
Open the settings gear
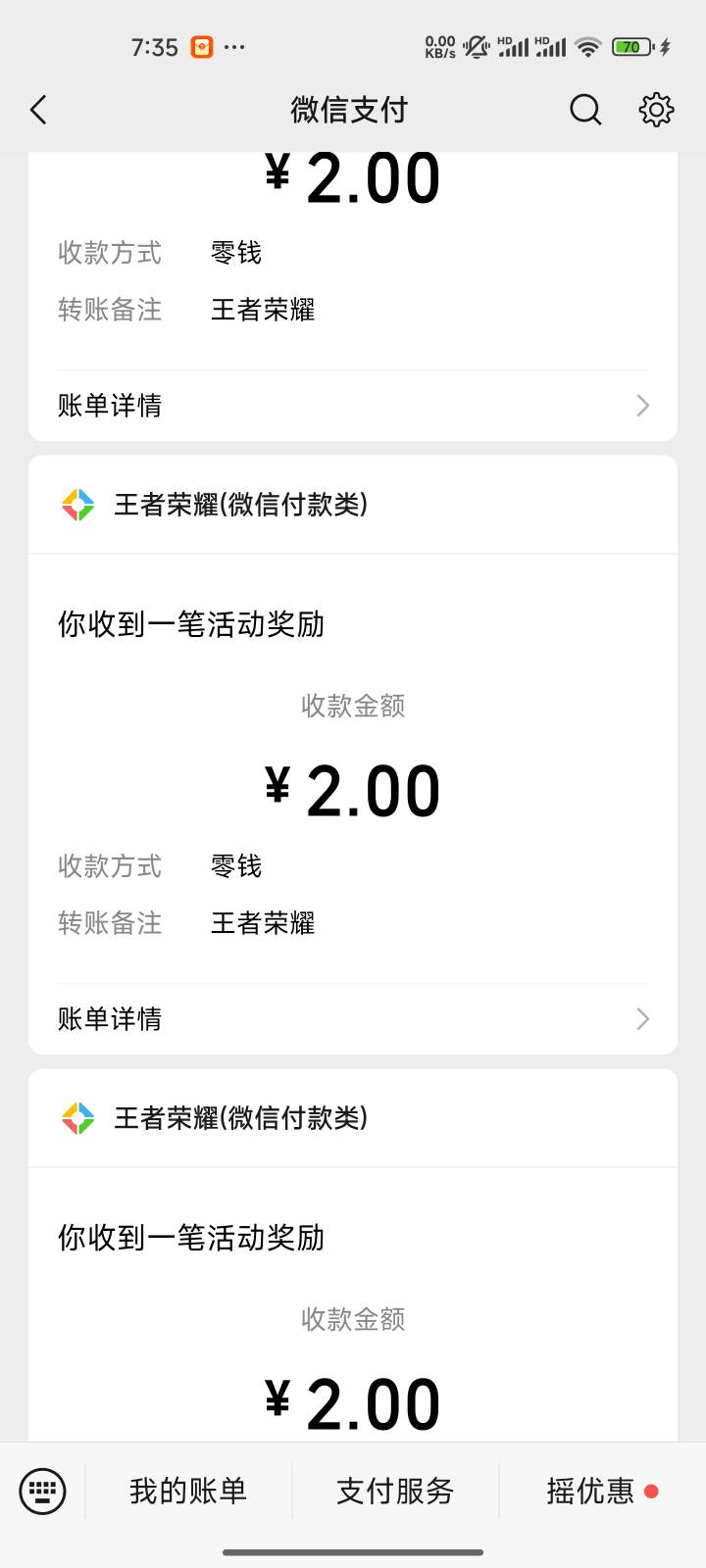pyautogui.click(x=656, y=110)
